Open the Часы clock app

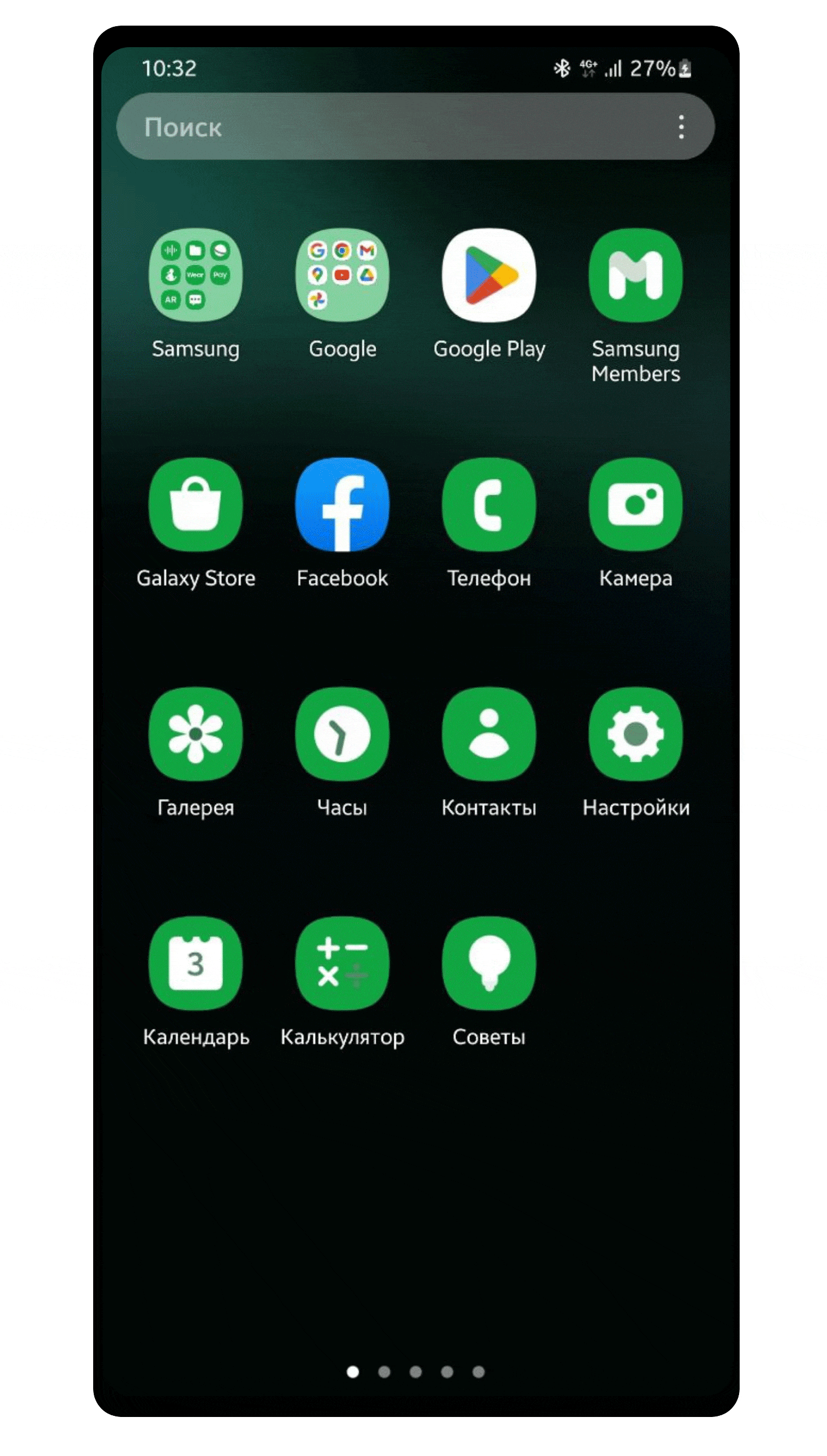point(342,734)
